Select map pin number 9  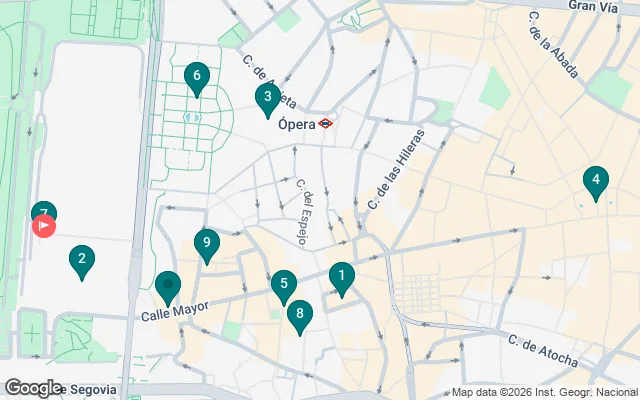[207, 243]
